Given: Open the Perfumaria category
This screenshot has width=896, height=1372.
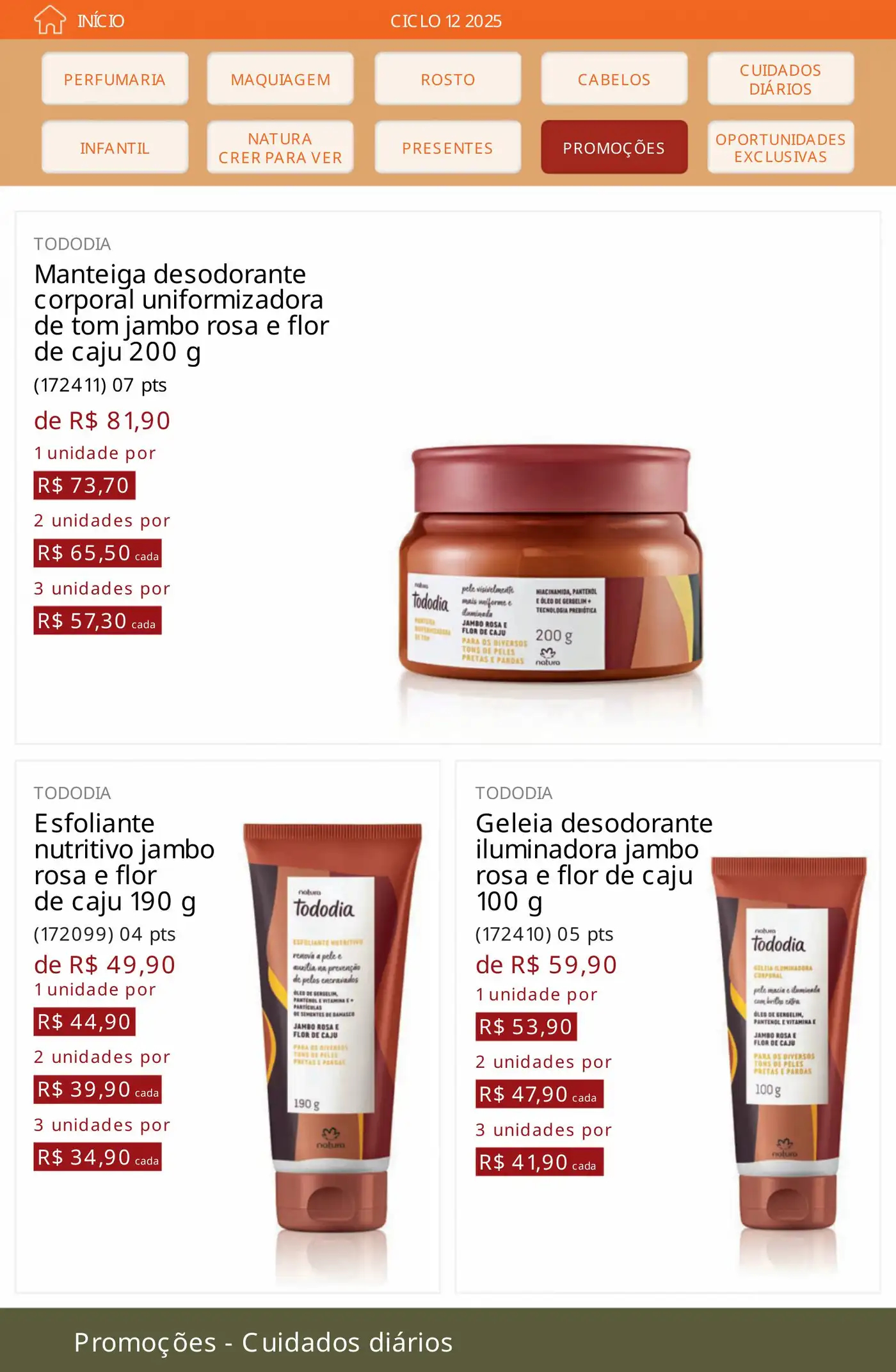Looking at the screenshot, I should coord(115,79).
